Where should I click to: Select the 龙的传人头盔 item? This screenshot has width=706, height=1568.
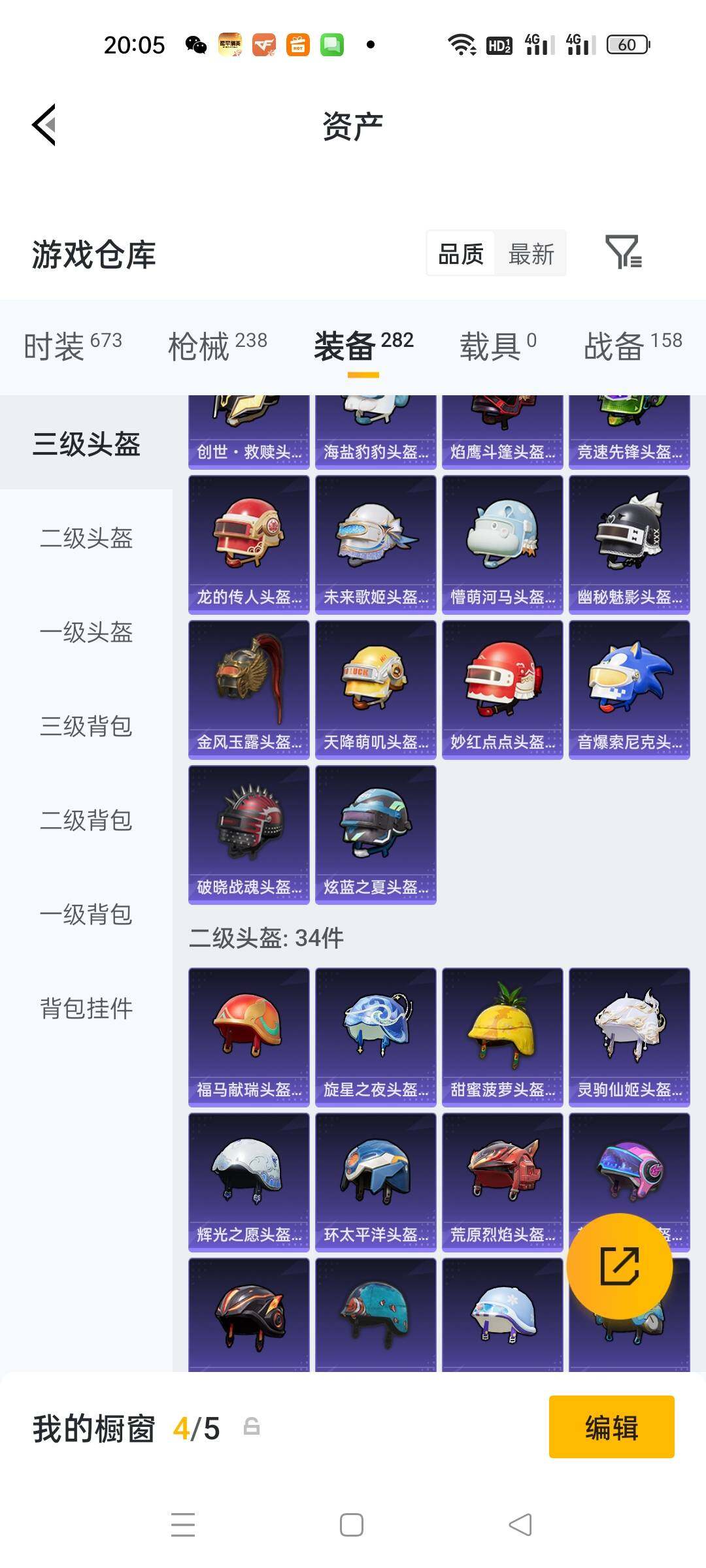(x=248, y=542)
